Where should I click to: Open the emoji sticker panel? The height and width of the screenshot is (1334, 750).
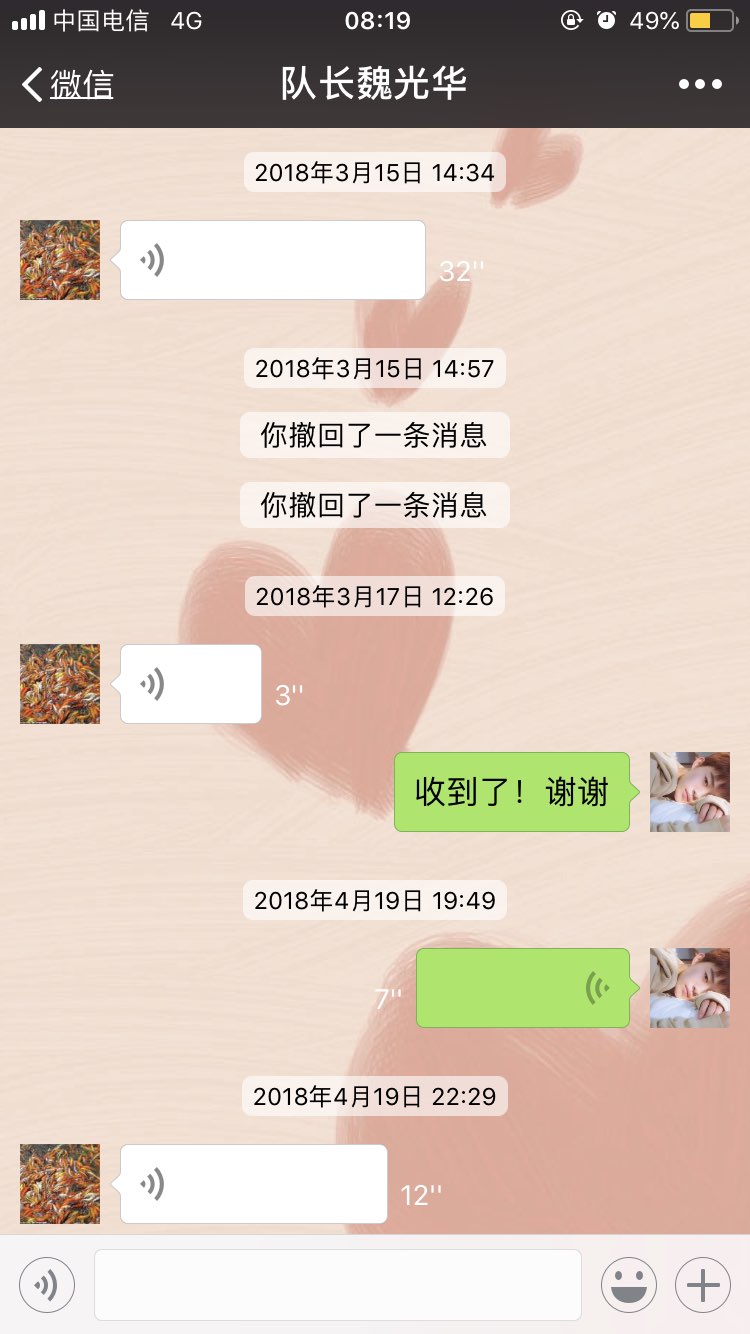(x=628, y=1284)
